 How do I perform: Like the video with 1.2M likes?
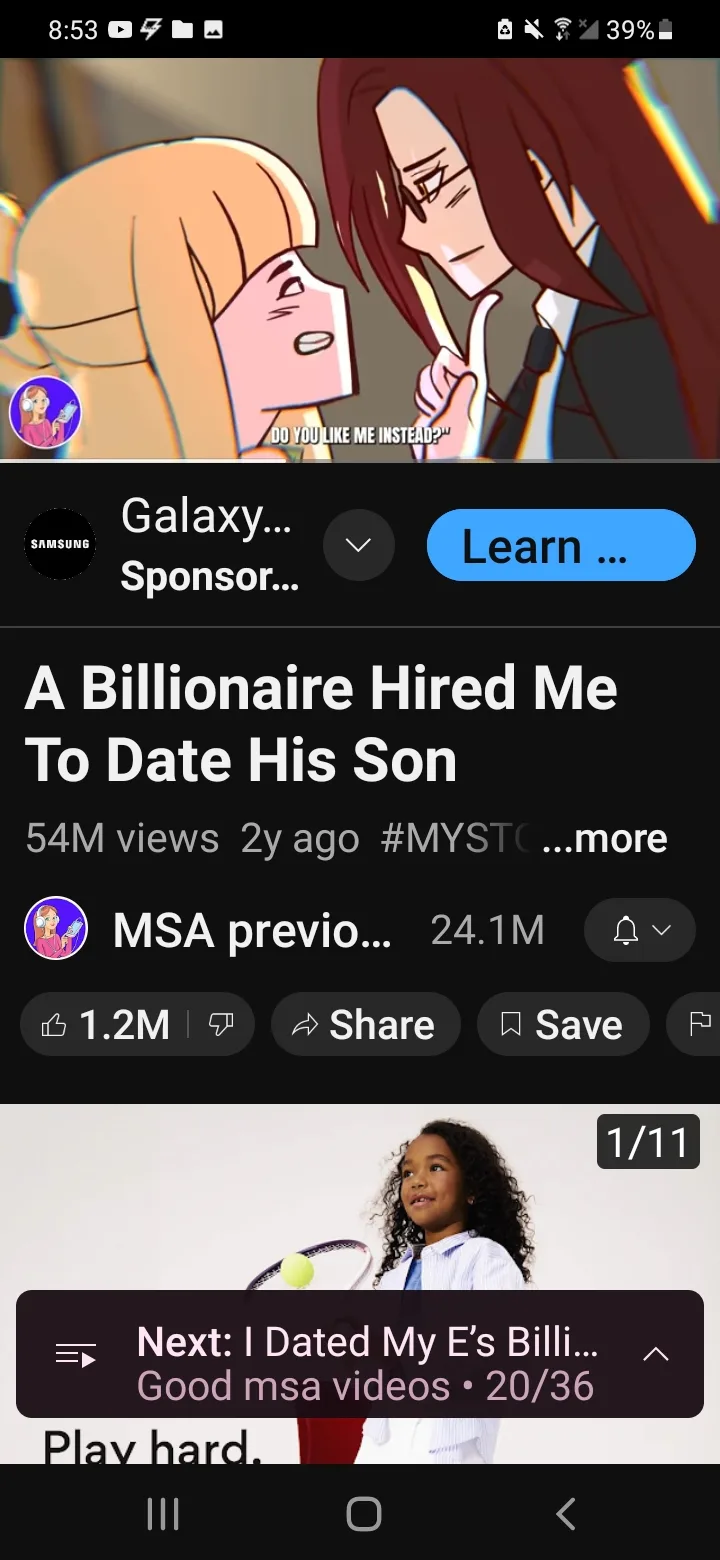pyautogui.click(x=104, y=1024)
